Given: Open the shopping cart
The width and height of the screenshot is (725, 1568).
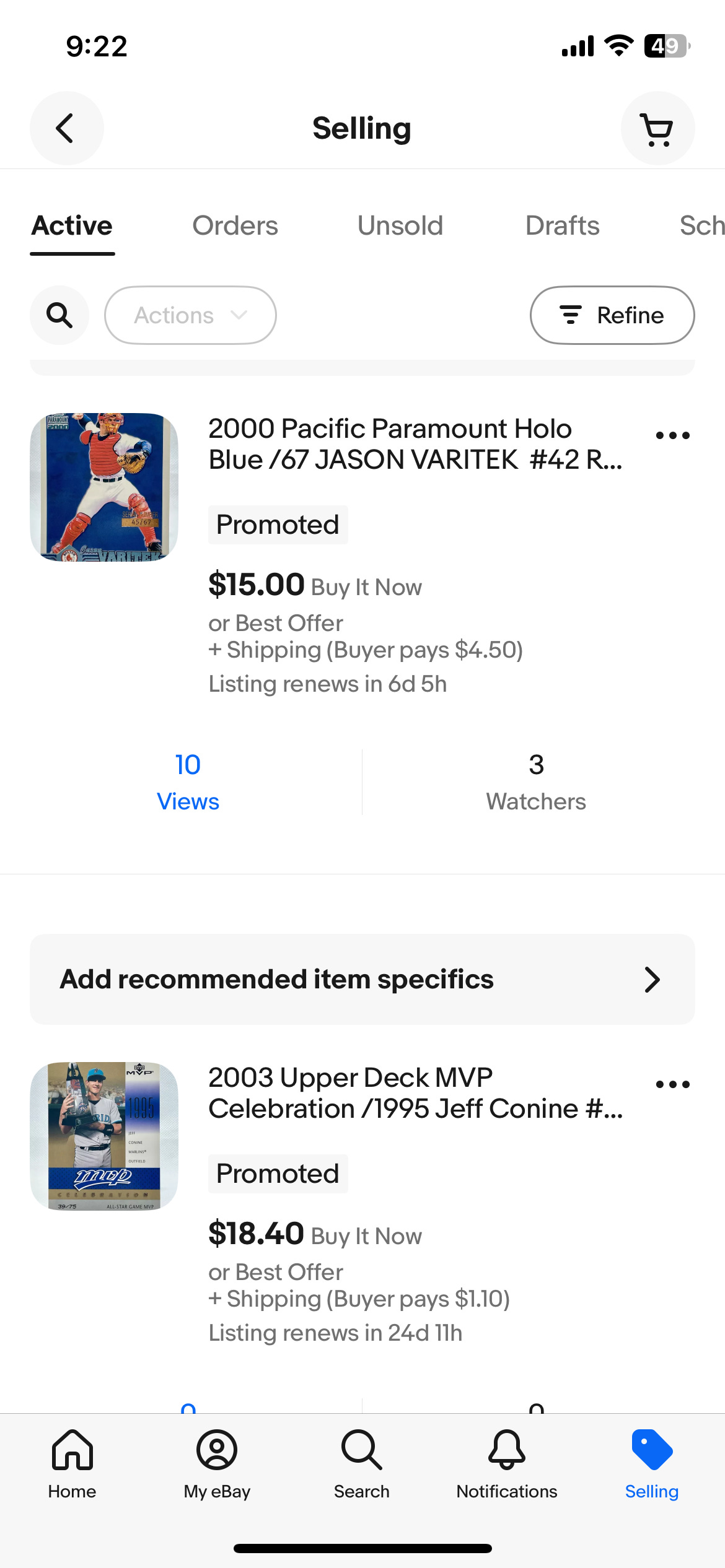Looking at the screenshot, I should [657, 128].
